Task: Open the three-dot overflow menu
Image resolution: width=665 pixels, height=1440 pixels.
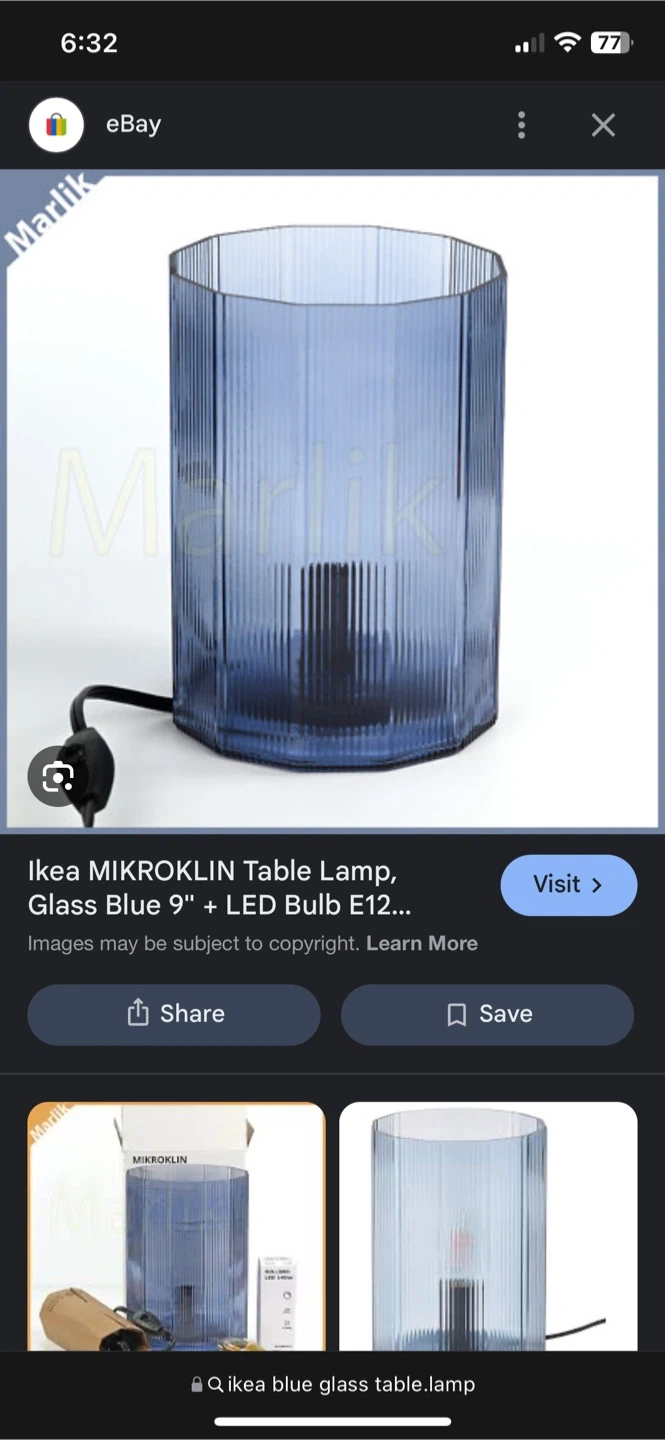Action: (521, 125)
